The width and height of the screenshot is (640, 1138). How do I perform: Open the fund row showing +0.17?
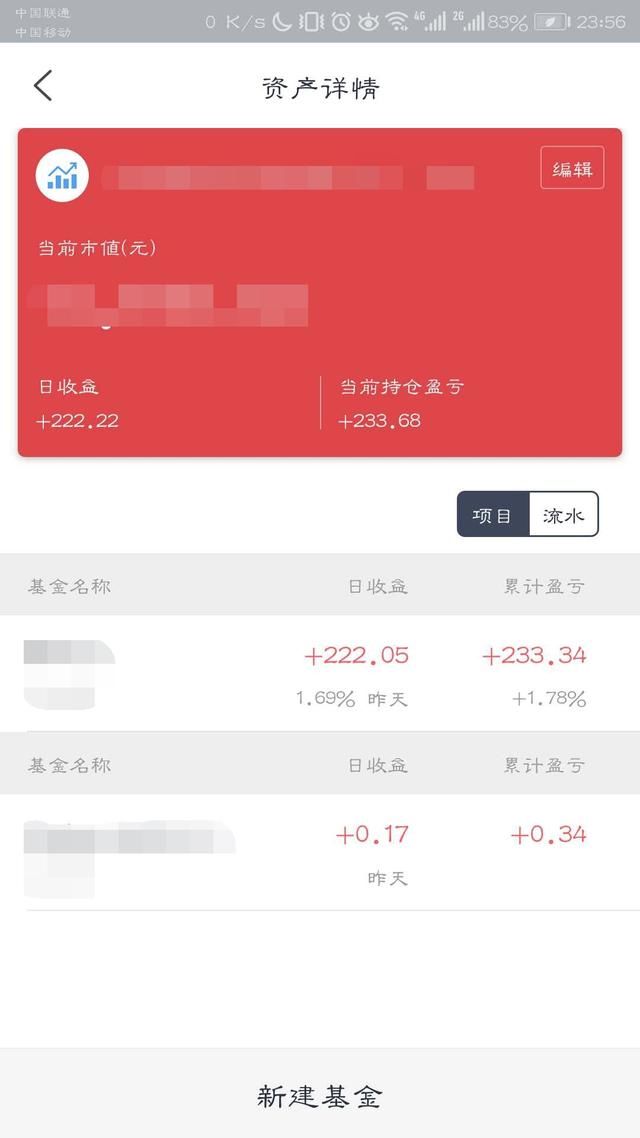tap(320, 852)
